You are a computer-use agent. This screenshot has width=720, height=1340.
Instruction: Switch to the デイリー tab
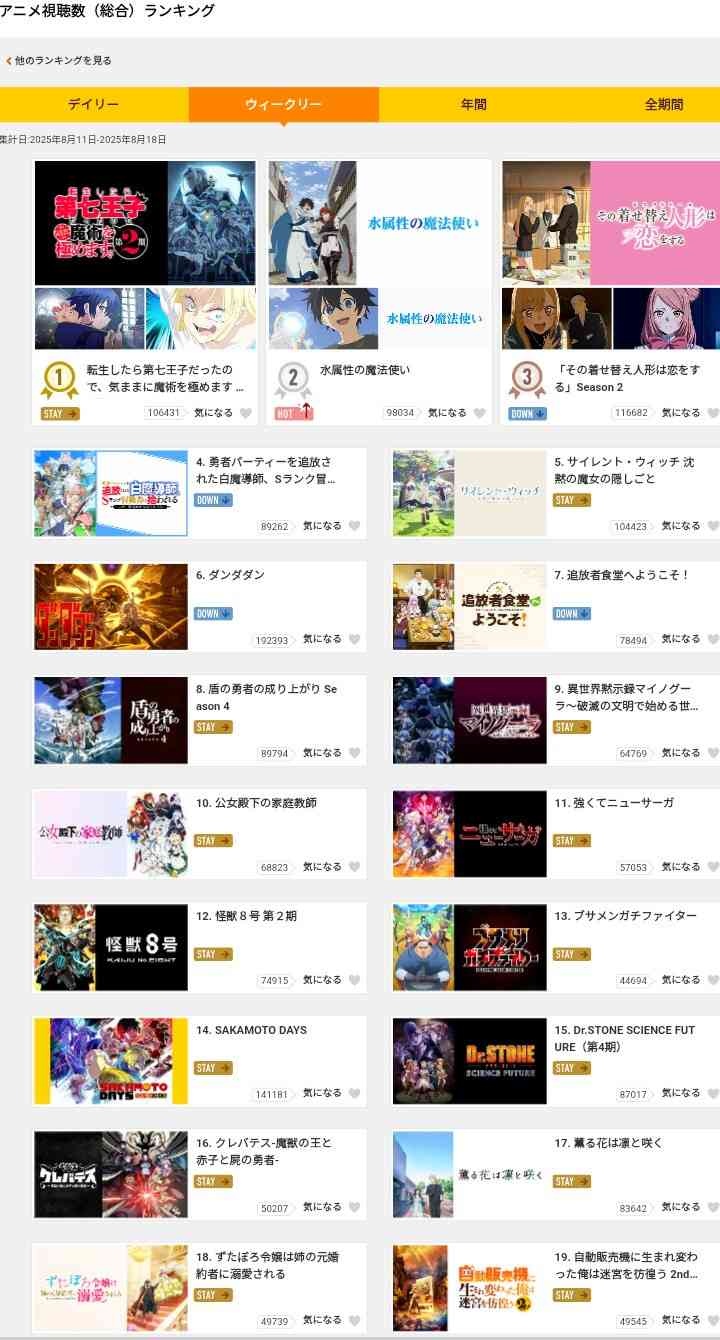point(93,105)
